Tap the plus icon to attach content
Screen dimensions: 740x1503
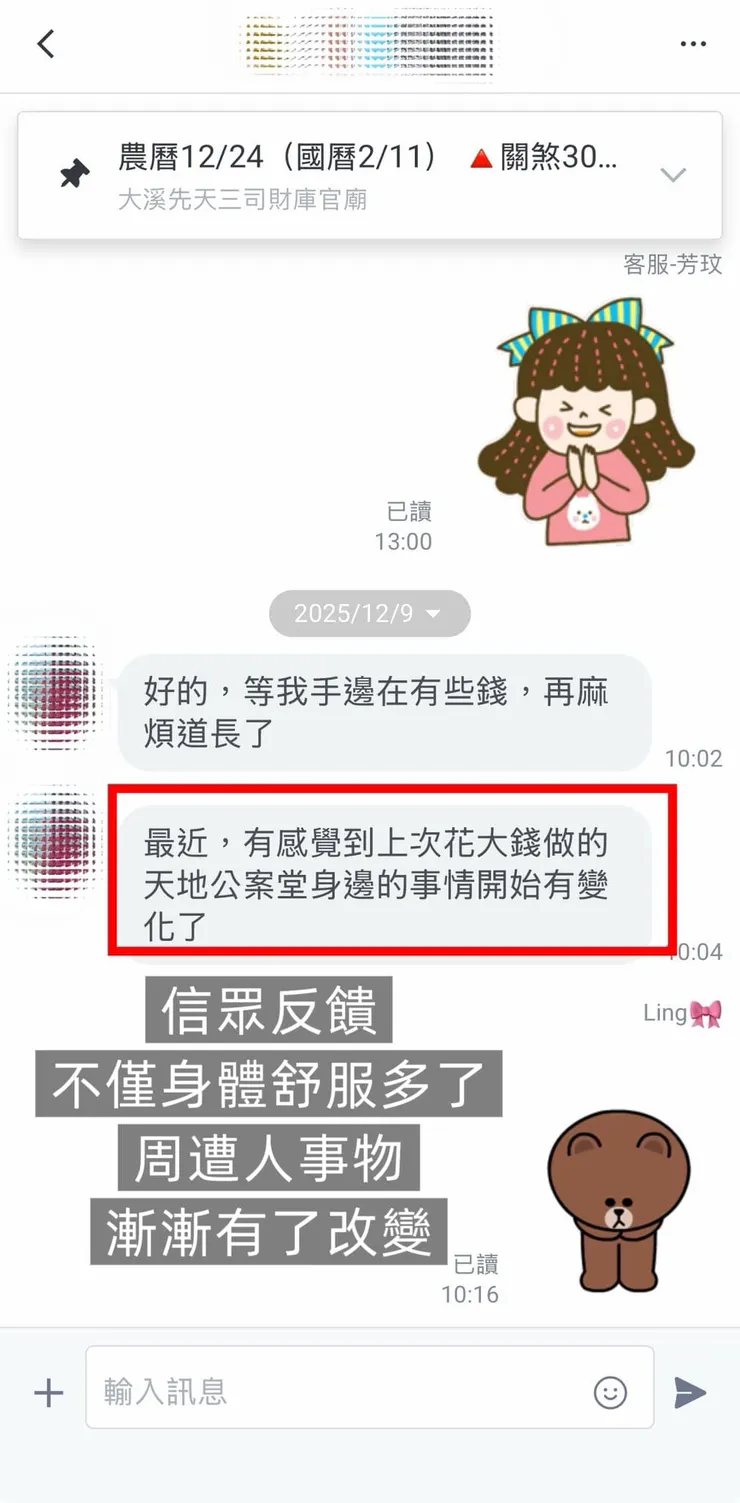click(48, 1391)
